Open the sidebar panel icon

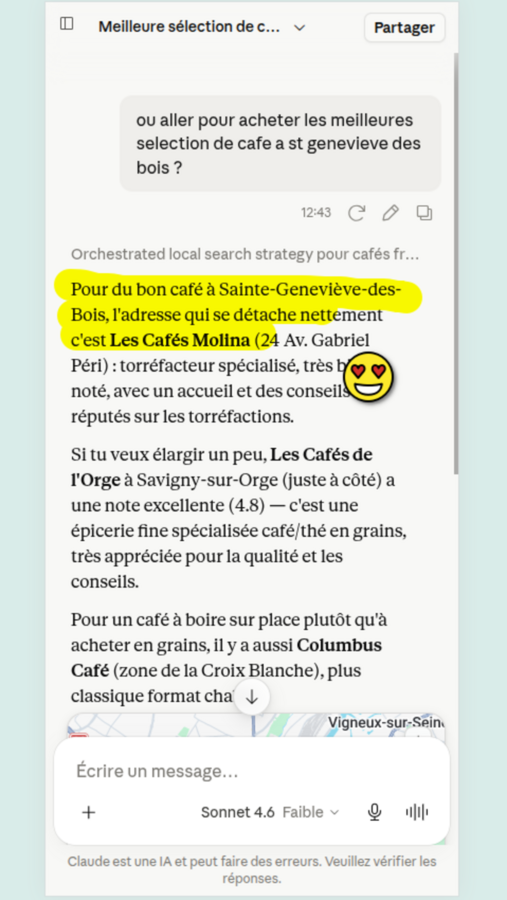click(x=67, y=24)
